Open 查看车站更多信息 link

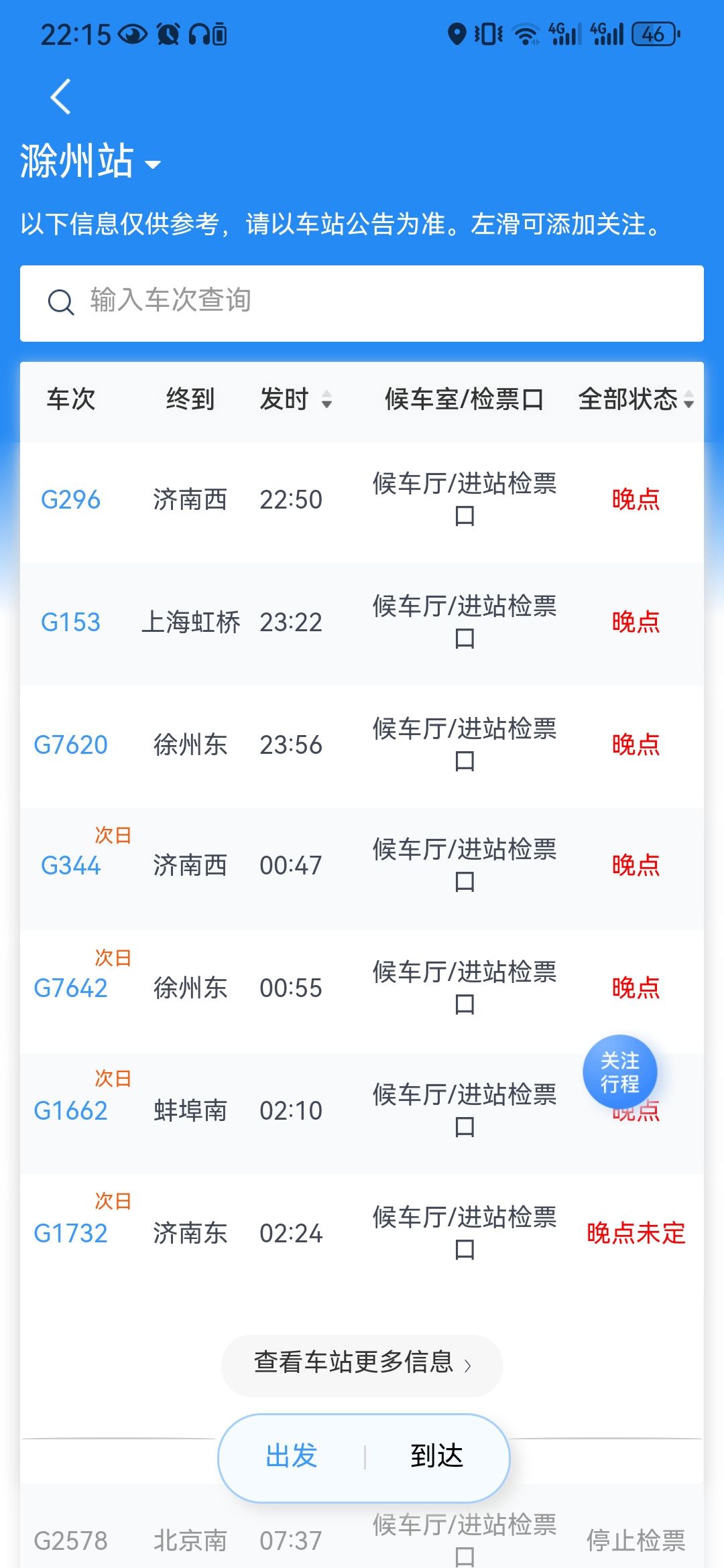[362, 1362]
